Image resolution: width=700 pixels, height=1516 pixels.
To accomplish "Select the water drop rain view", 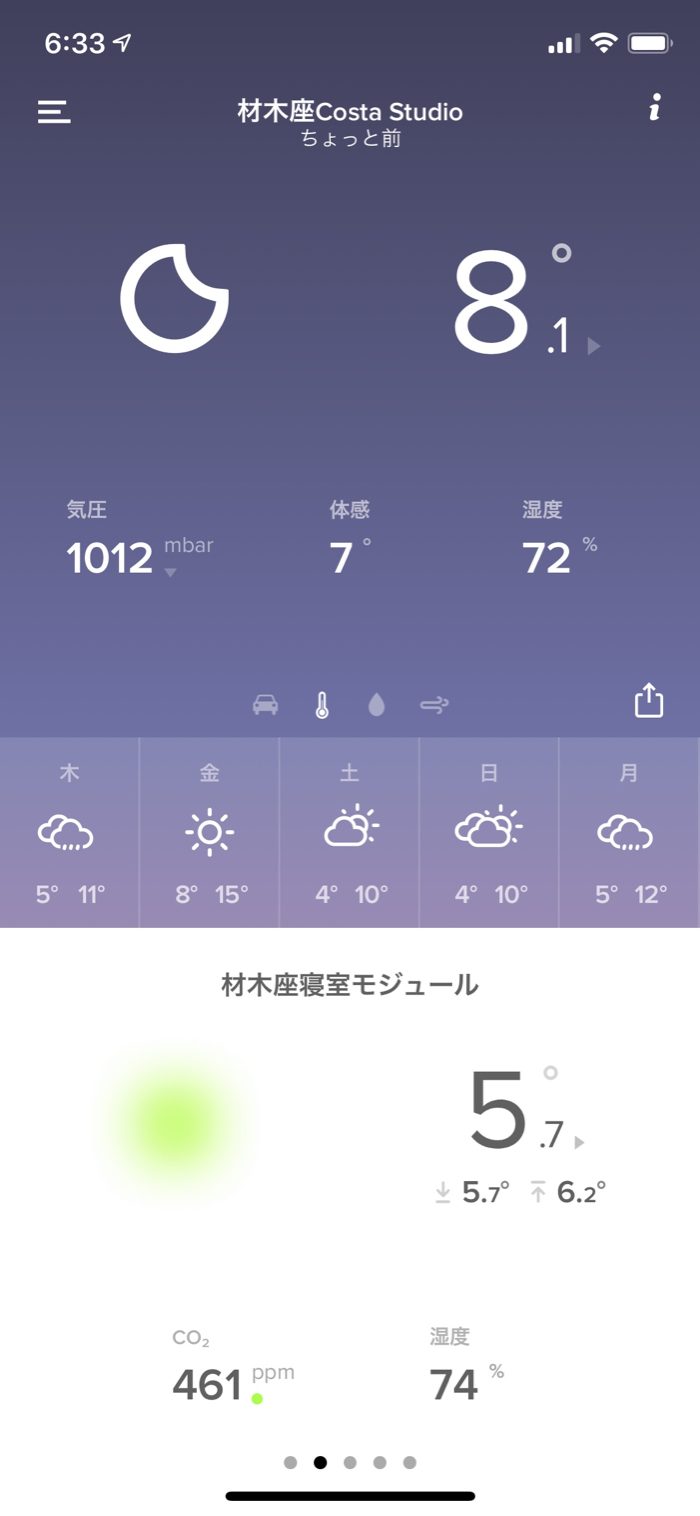I will [376, 705].
